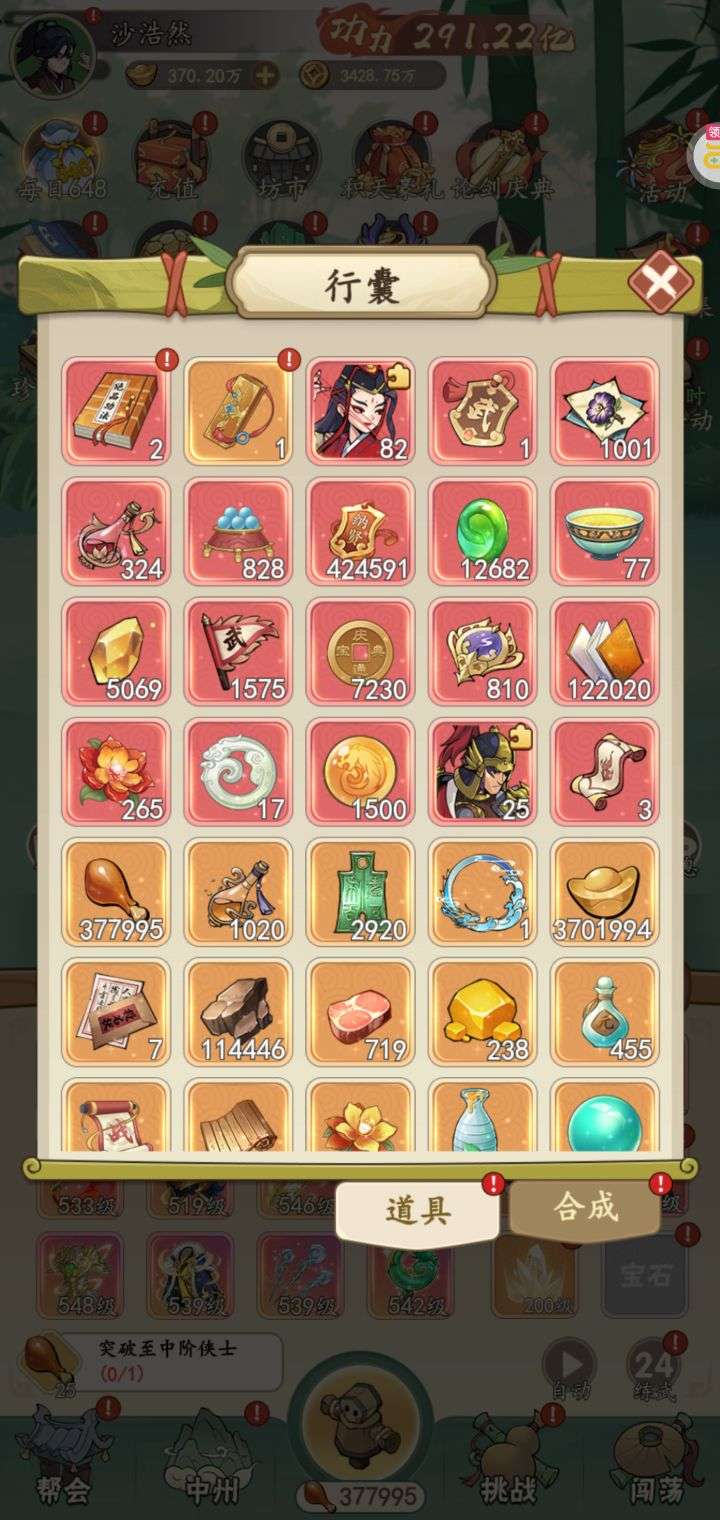Close the 行囊 inventory window
The image size is (720, 1520).
[660, 283]
